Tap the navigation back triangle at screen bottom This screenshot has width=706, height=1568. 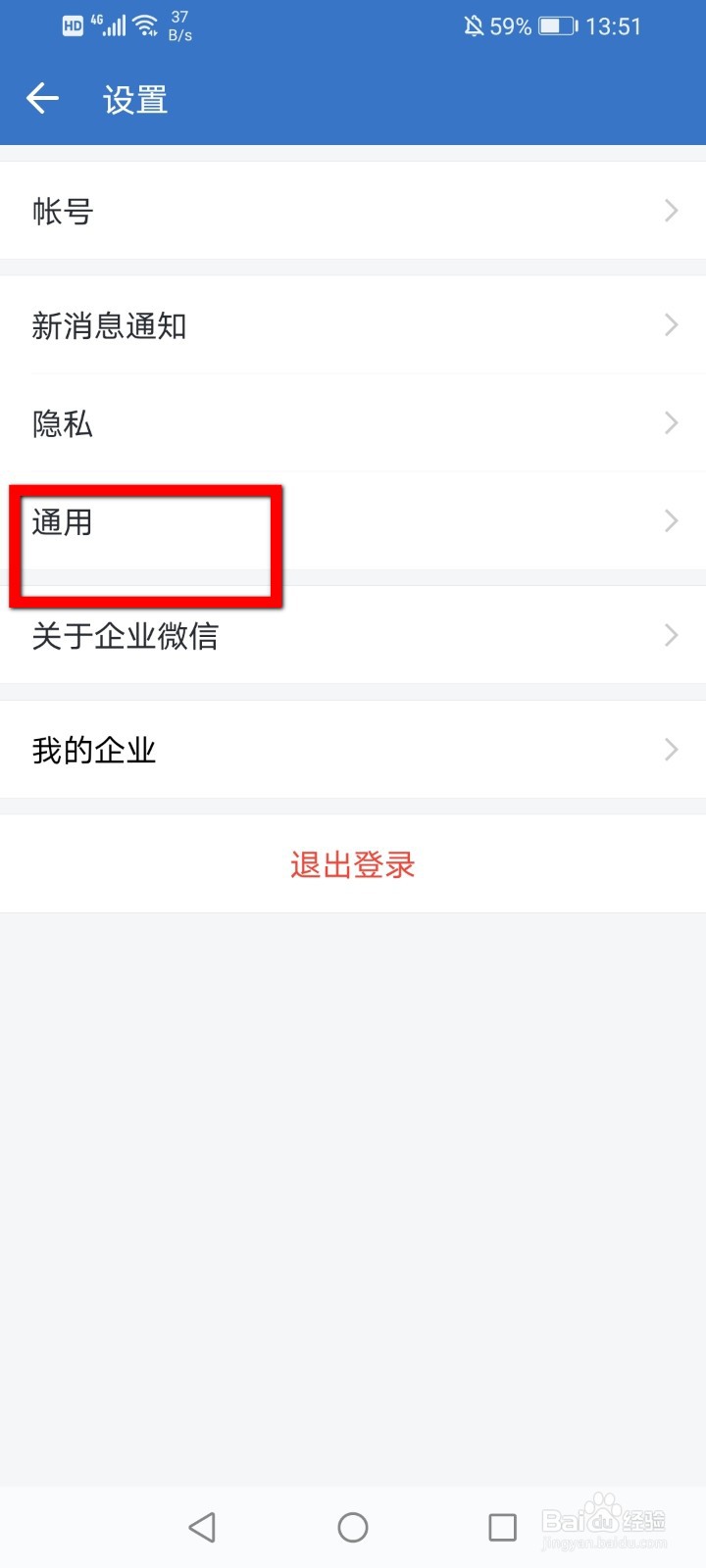[202, 1526]
